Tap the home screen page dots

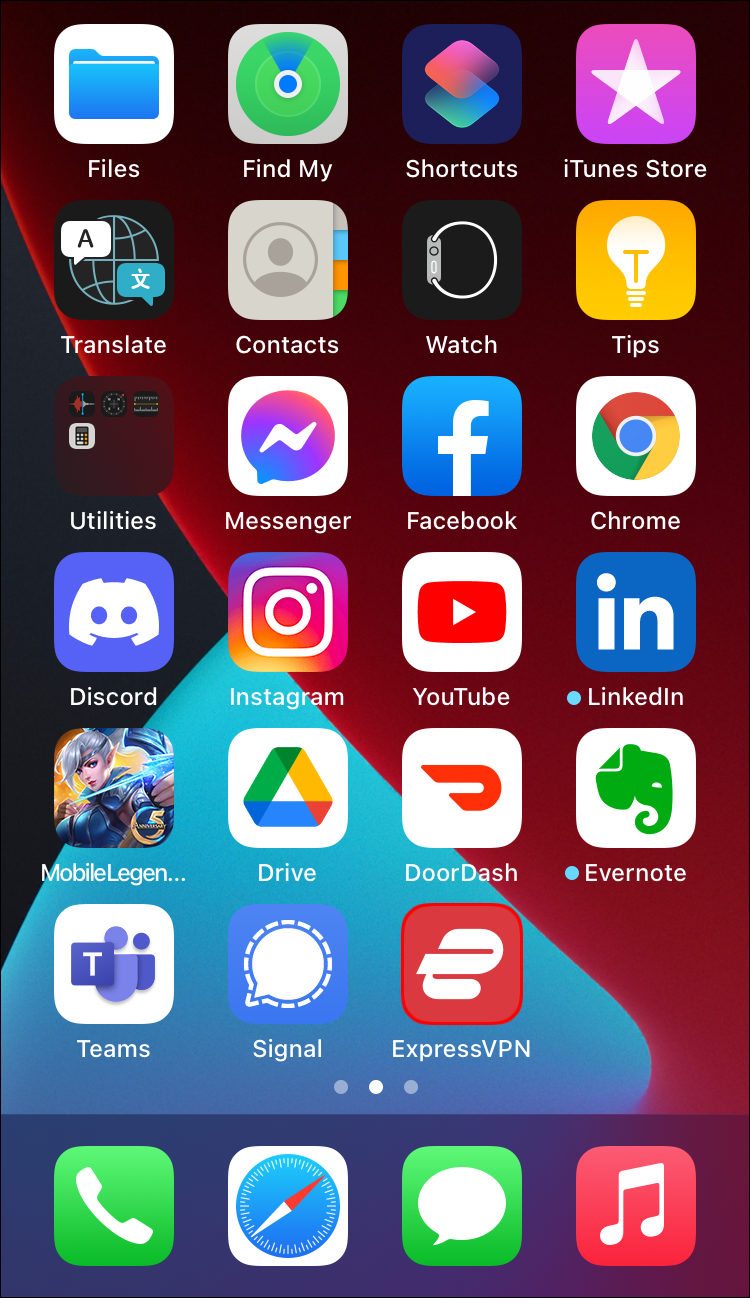point(375,1087)
